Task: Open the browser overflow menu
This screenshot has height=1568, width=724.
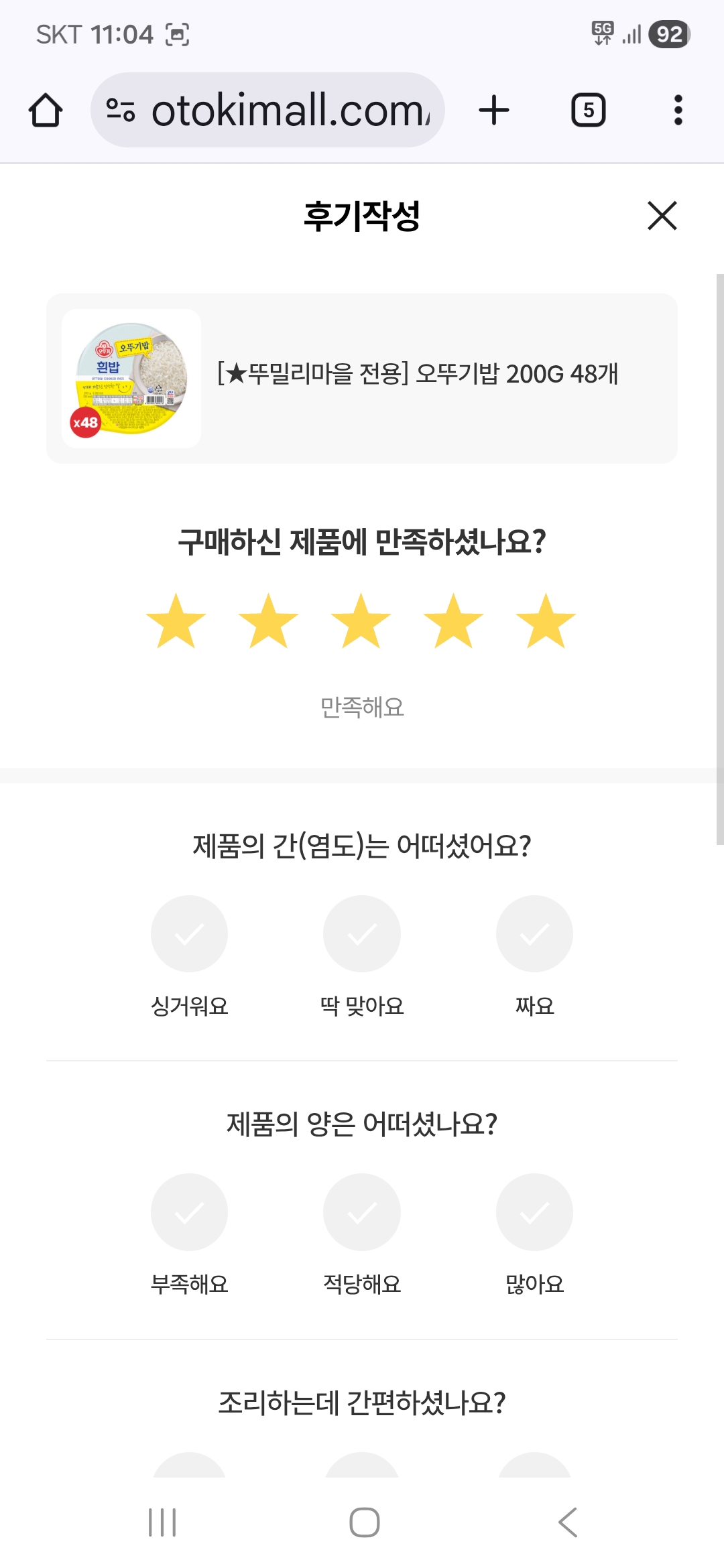Action: tap(678, 111)
